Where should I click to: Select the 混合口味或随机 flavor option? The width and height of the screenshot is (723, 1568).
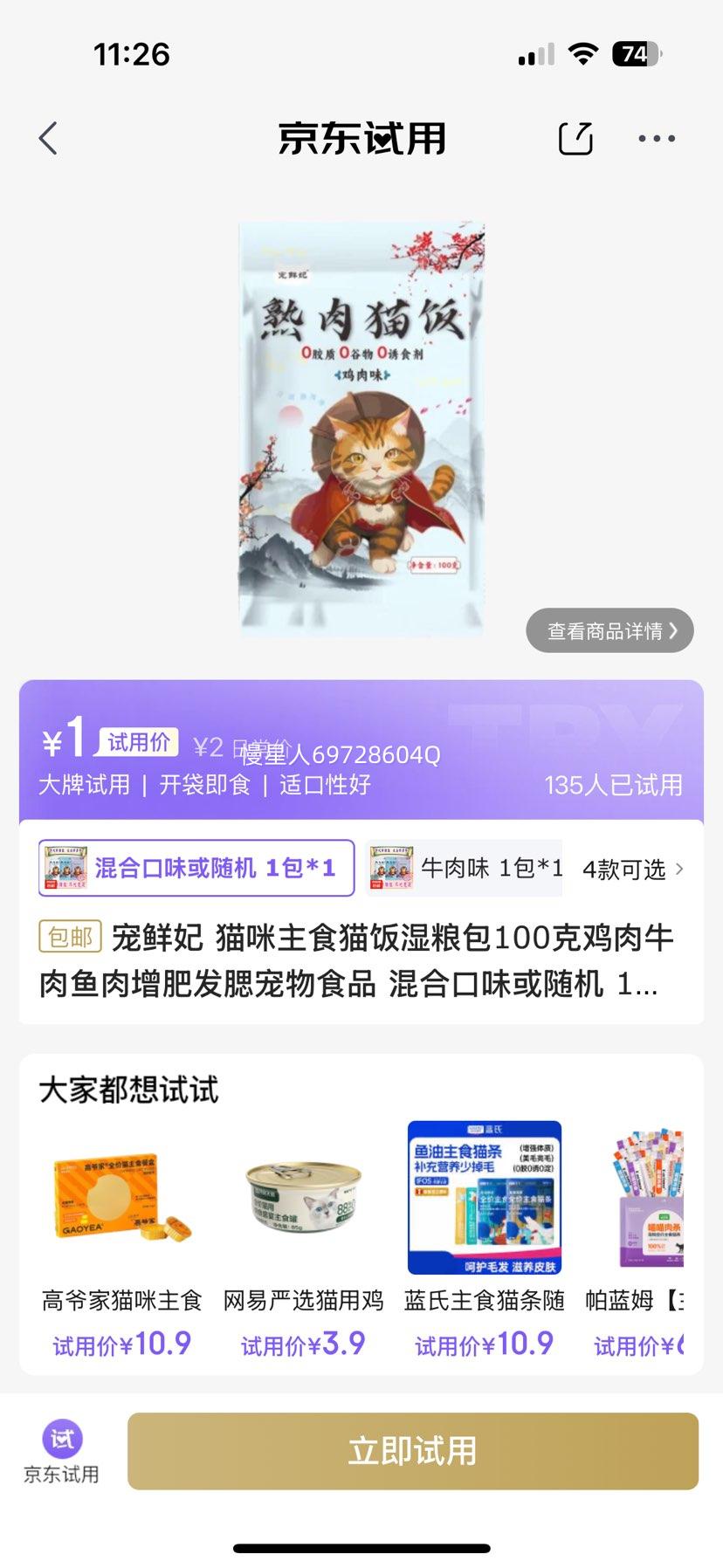[x=196, y=867]
